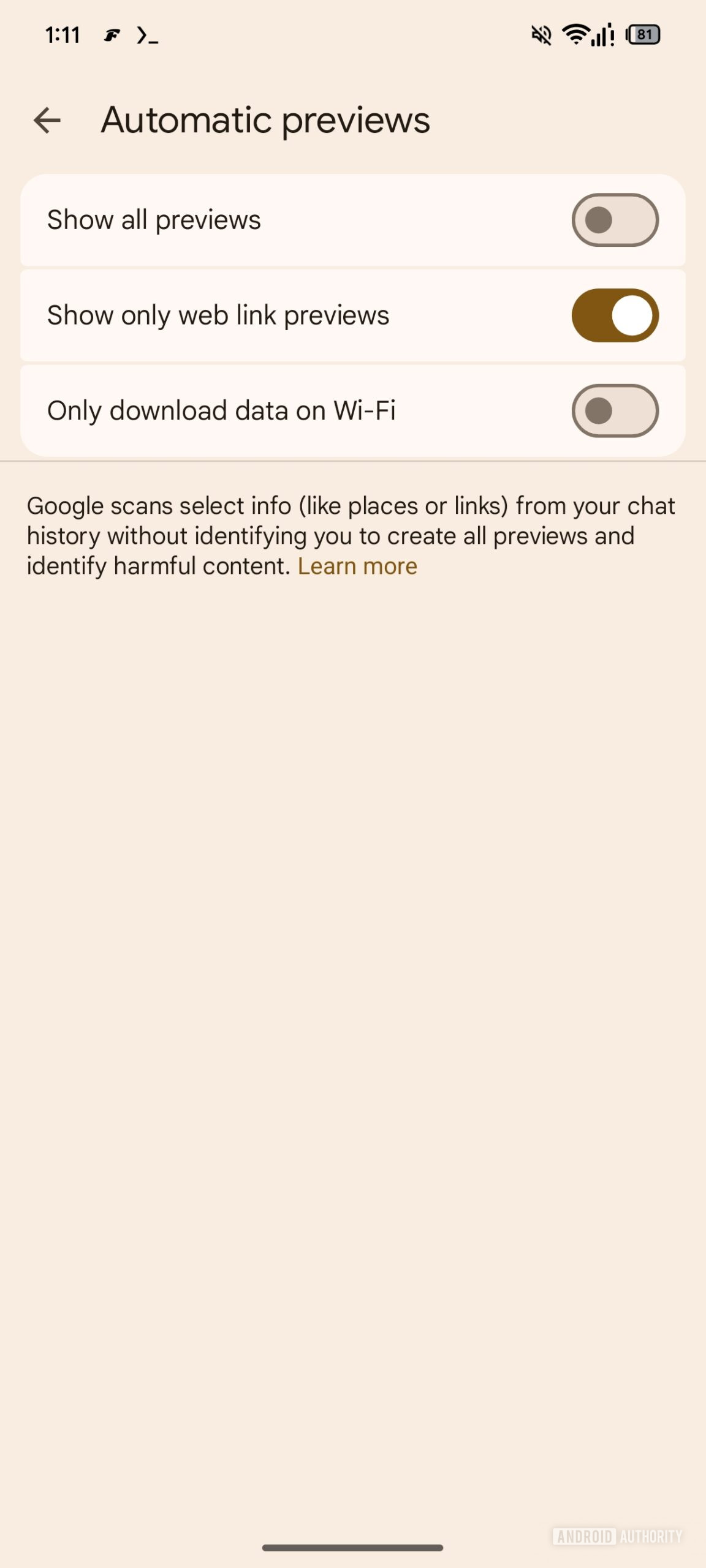The height and width of the screenshot is (1568, 706).
Task: Open the Learn more link
Action: click(x=357, y=567)
